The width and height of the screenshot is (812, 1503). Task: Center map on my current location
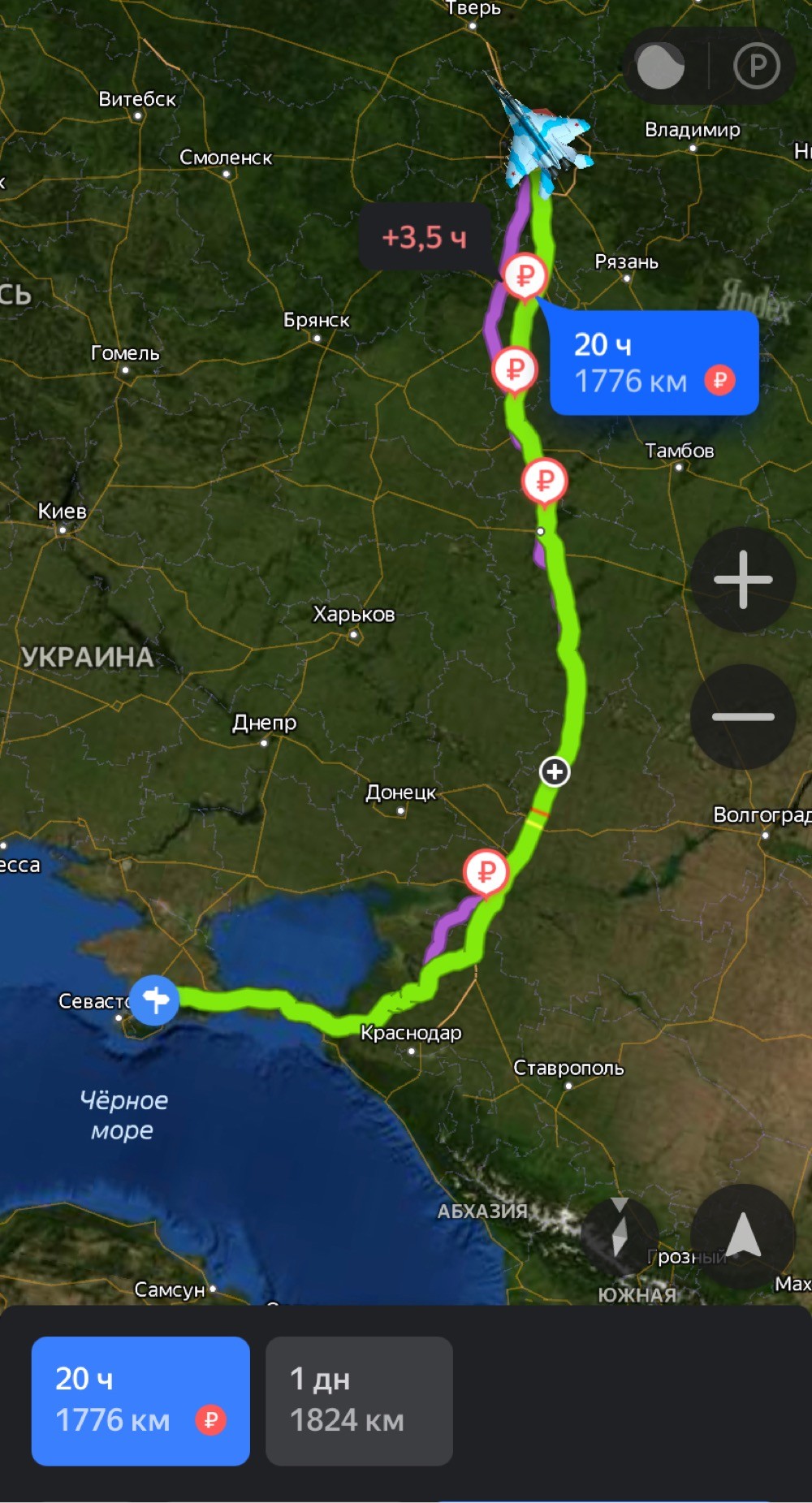[742, 1236]
